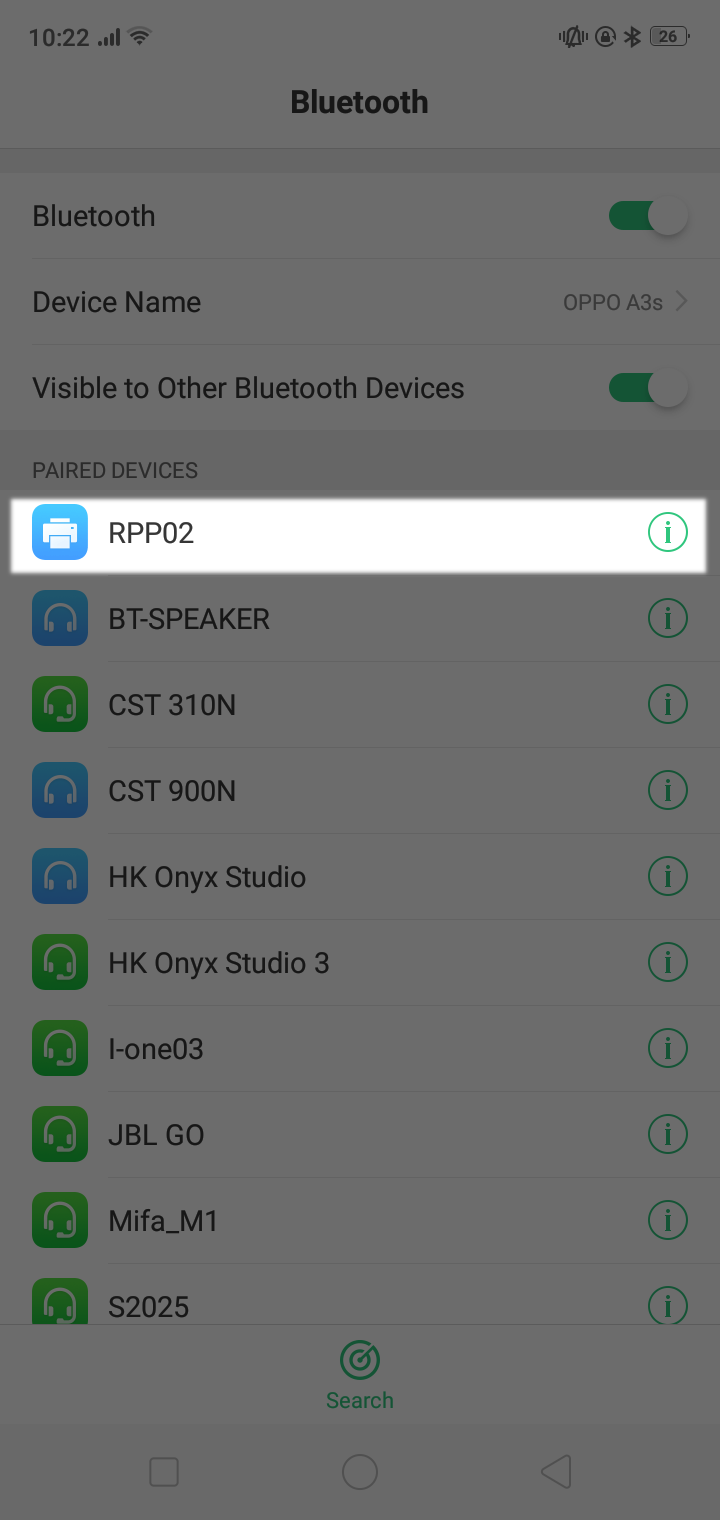Open Device Name setting
This screenshot has height=1520, width=720.
pos(360,302)
